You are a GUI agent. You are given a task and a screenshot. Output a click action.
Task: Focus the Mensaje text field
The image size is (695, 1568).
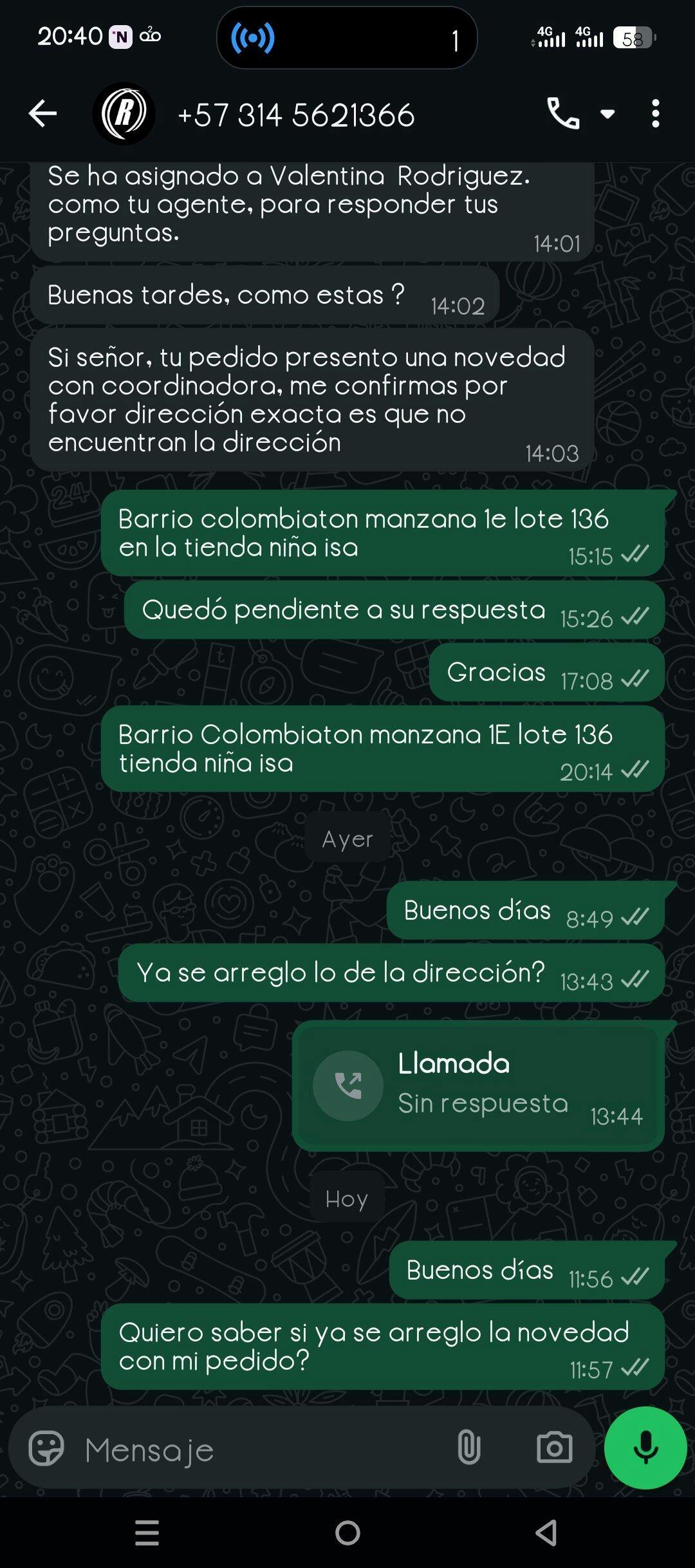pos(257,1450)
